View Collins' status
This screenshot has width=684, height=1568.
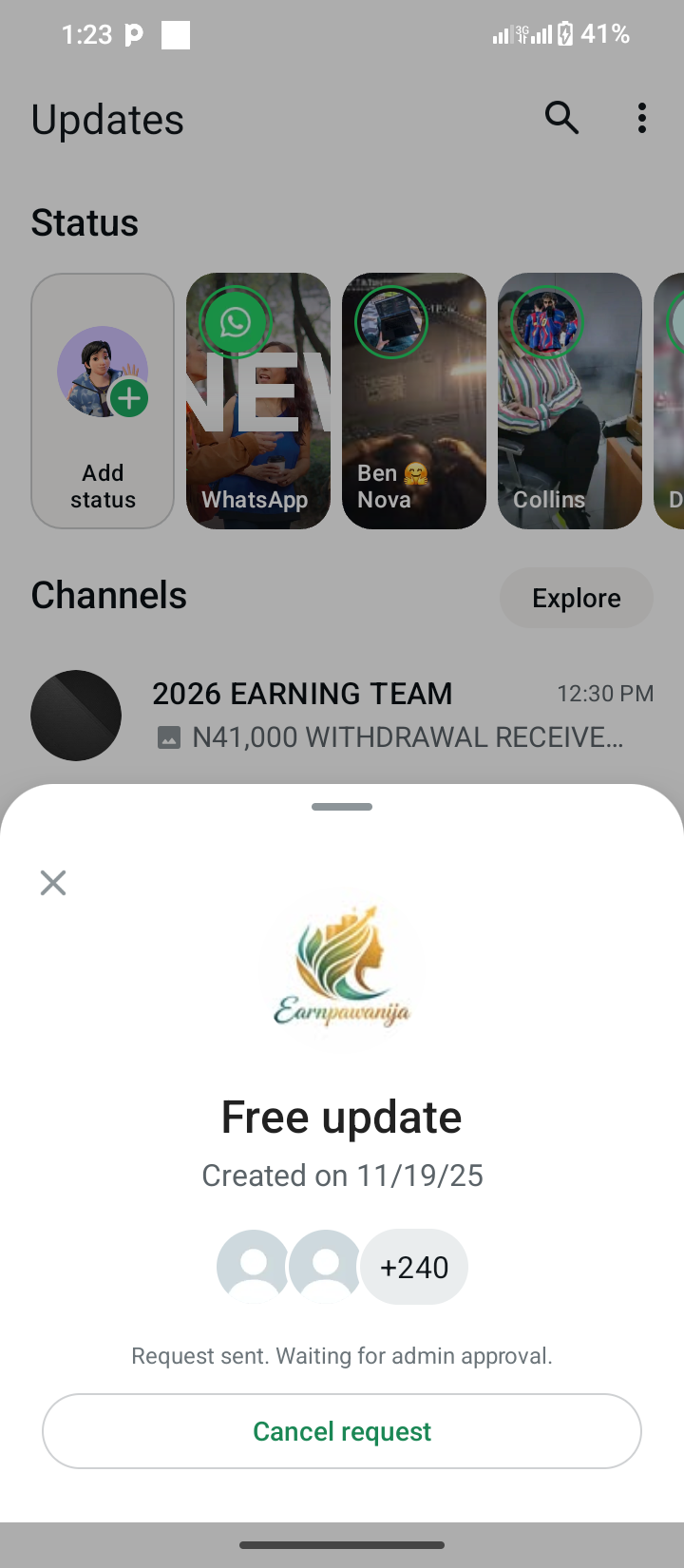570,401
